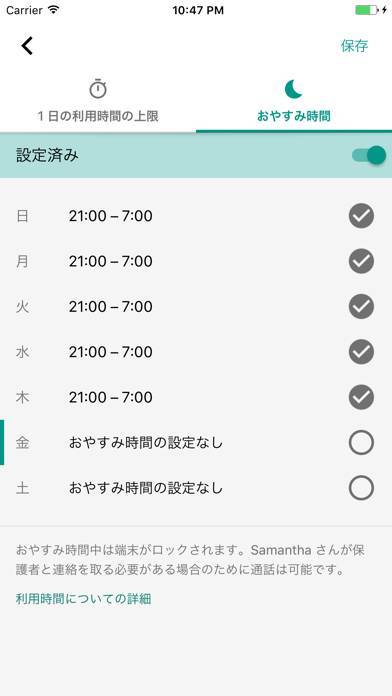The image size is (392, 696).
Task: Go back with the arrow icon
Action: 27,46
